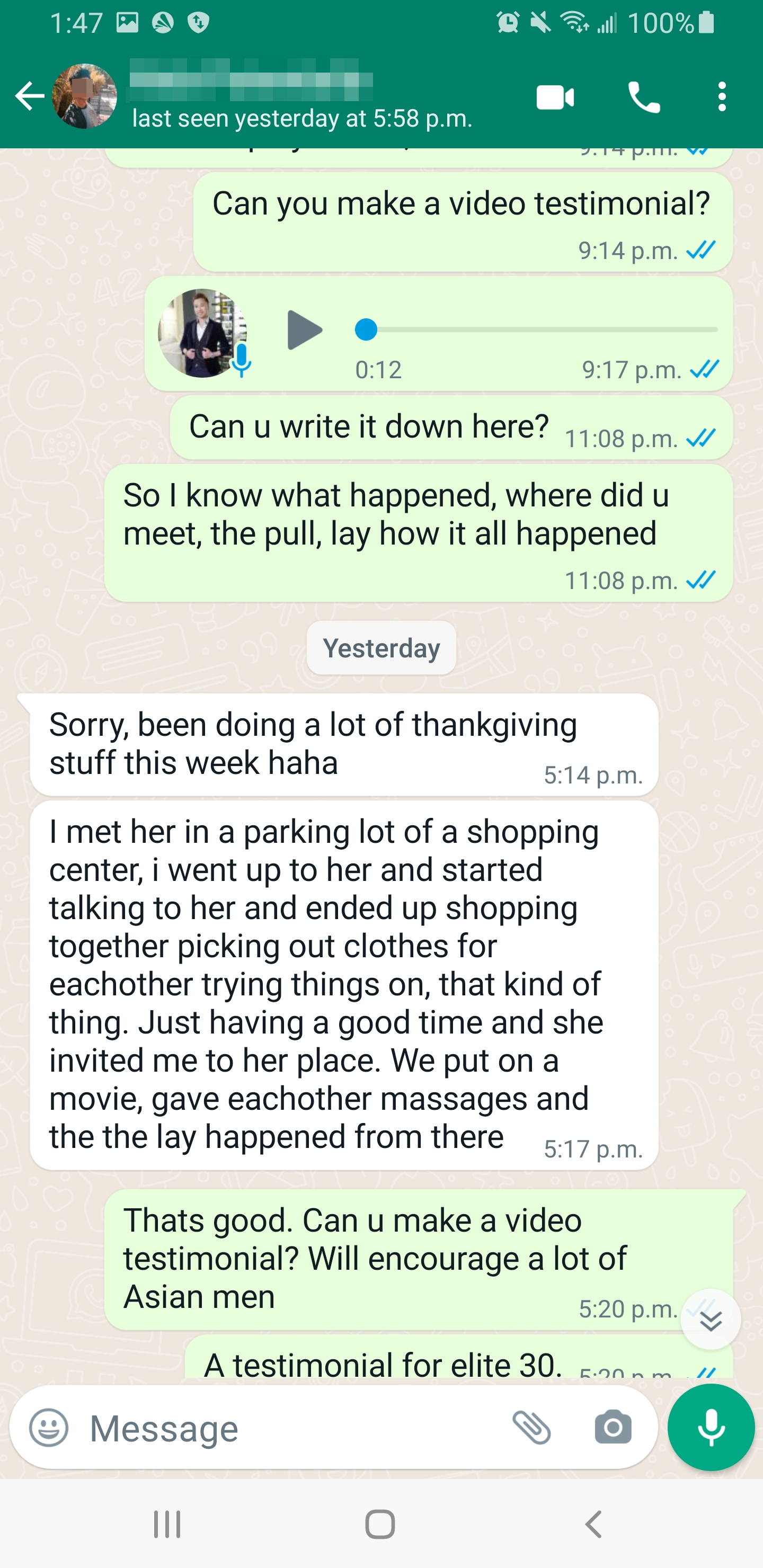The width and height of the screenshot is (763, 1568).
Task: Jump to the latest messages
Action: click(710, 1321)
